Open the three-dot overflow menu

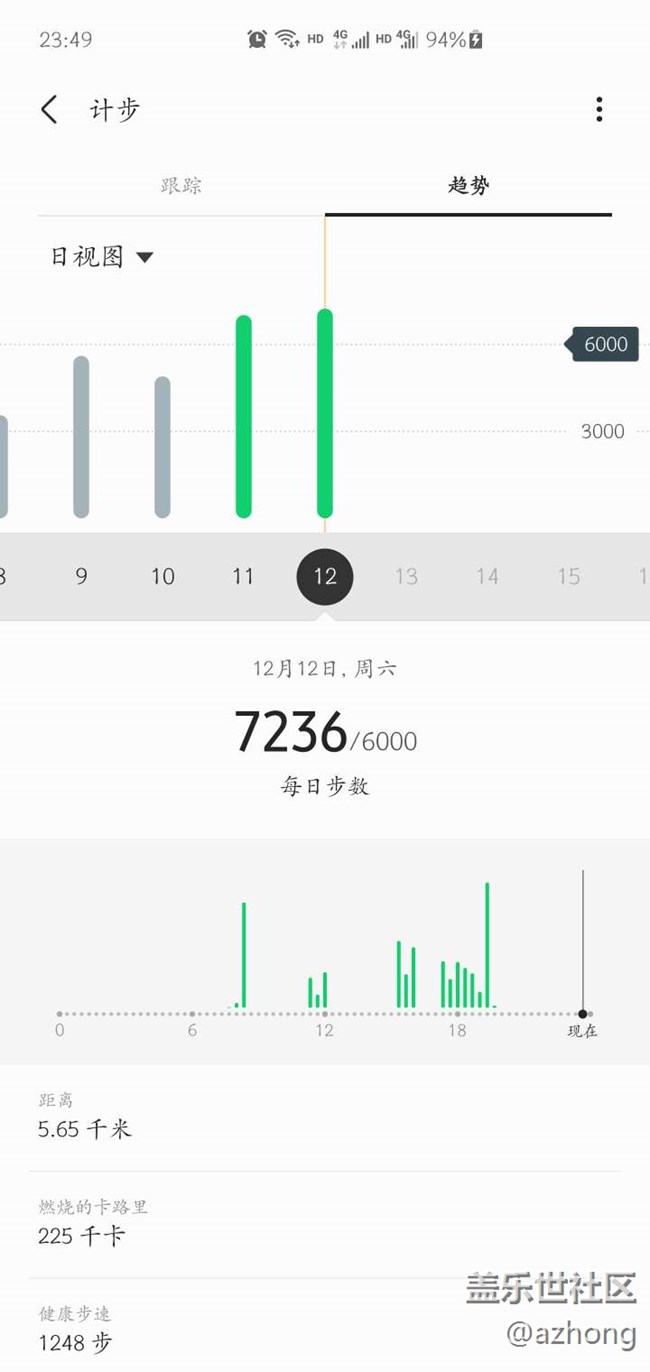coord(599,109)
